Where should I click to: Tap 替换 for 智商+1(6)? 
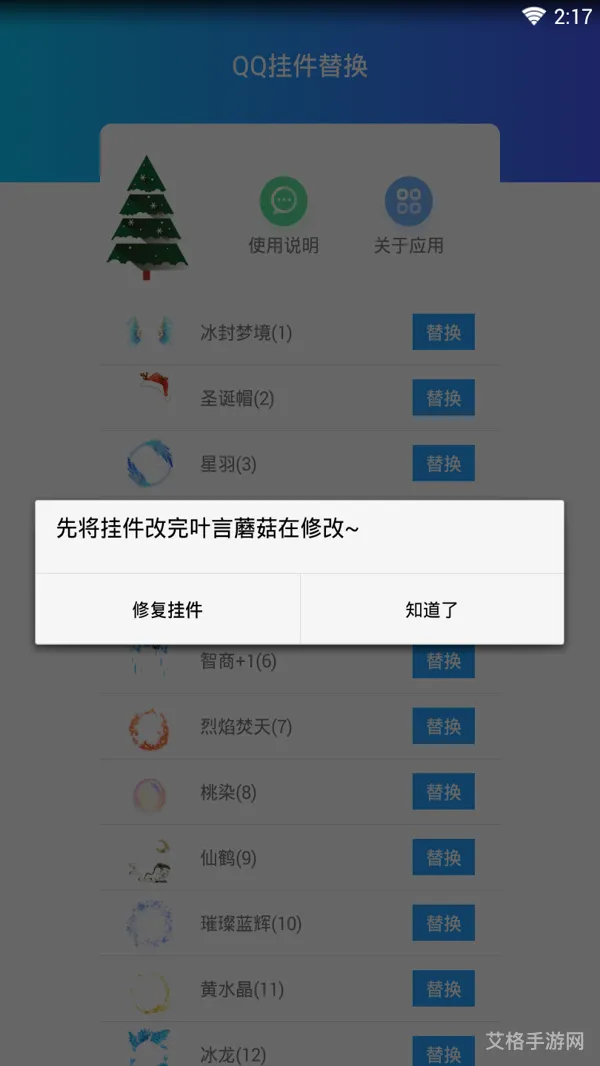coord(443,660)
